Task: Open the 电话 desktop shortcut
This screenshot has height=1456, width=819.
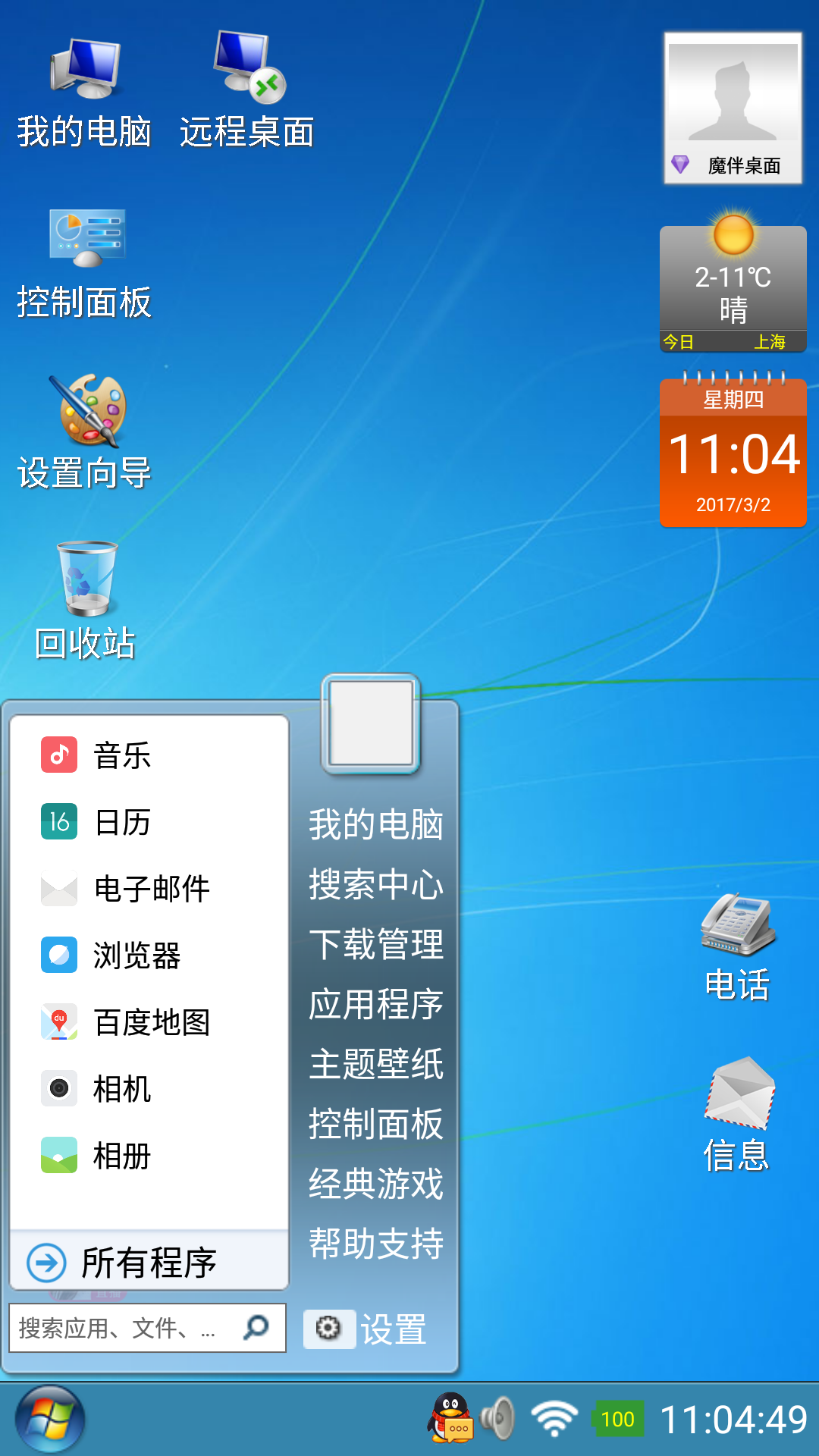Action: pos(737,948)
